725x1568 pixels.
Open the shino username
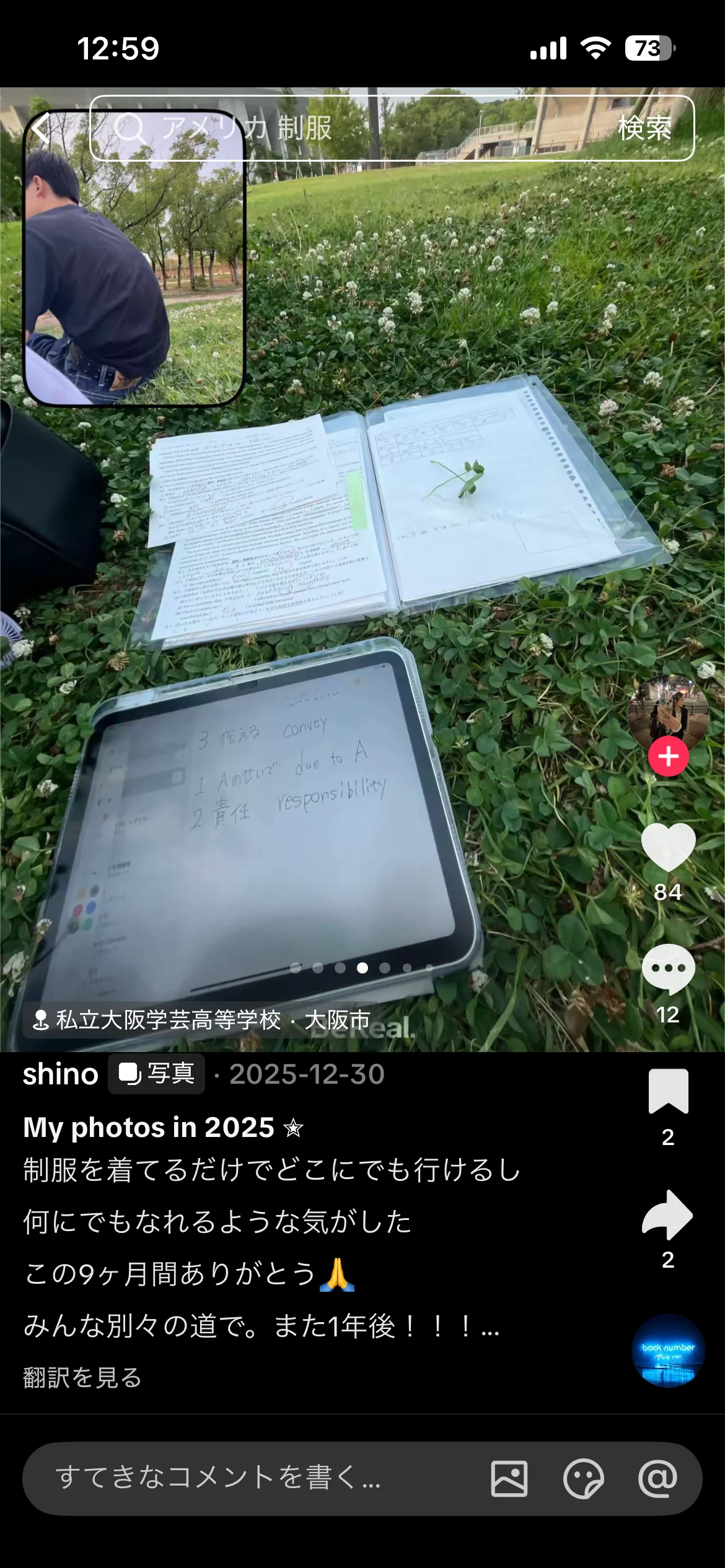pyautogui.click(x=61, y=1074)
